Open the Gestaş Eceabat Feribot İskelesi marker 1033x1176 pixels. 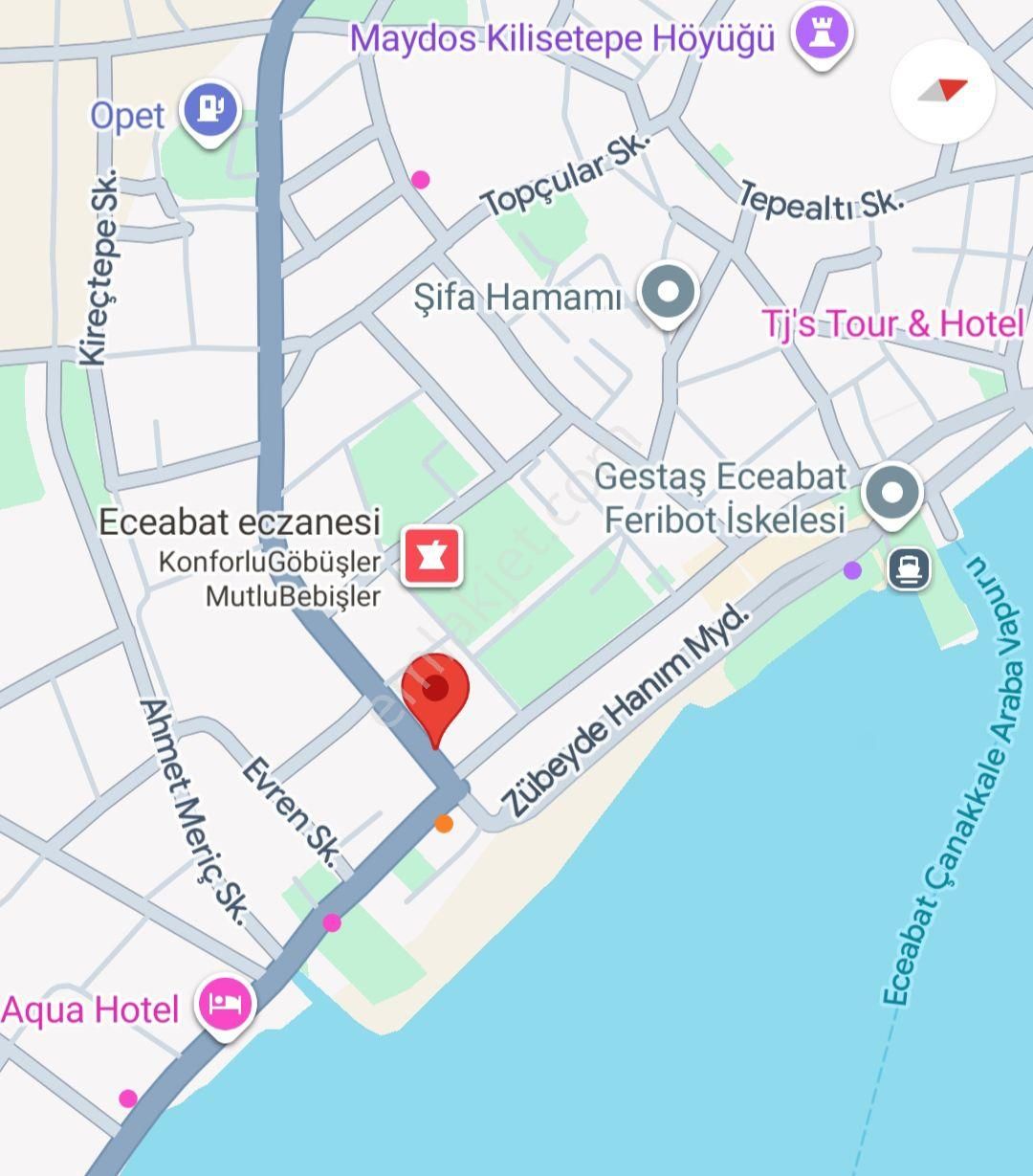tap(893, 492)
